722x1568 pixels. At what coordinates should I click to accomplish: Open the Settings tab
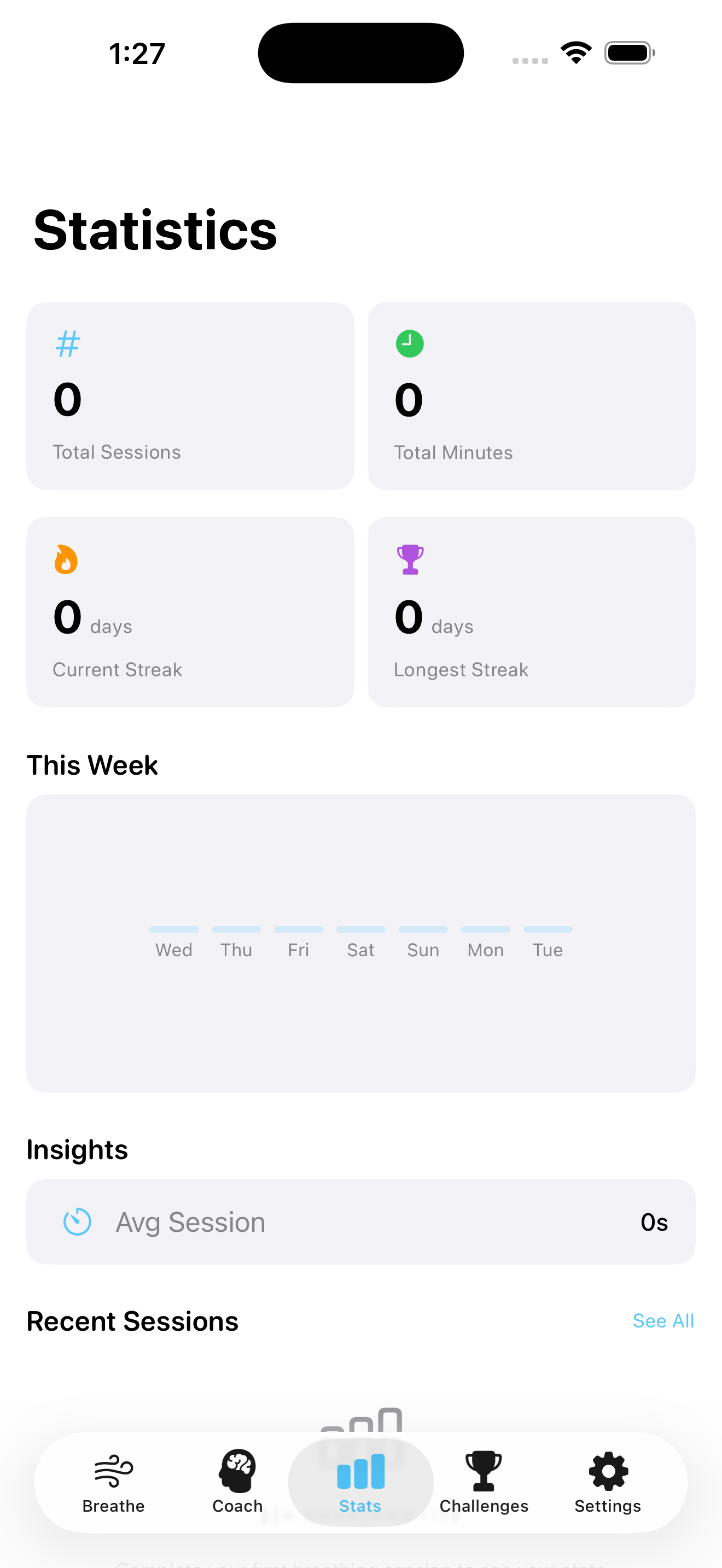tap(608, 1483)
